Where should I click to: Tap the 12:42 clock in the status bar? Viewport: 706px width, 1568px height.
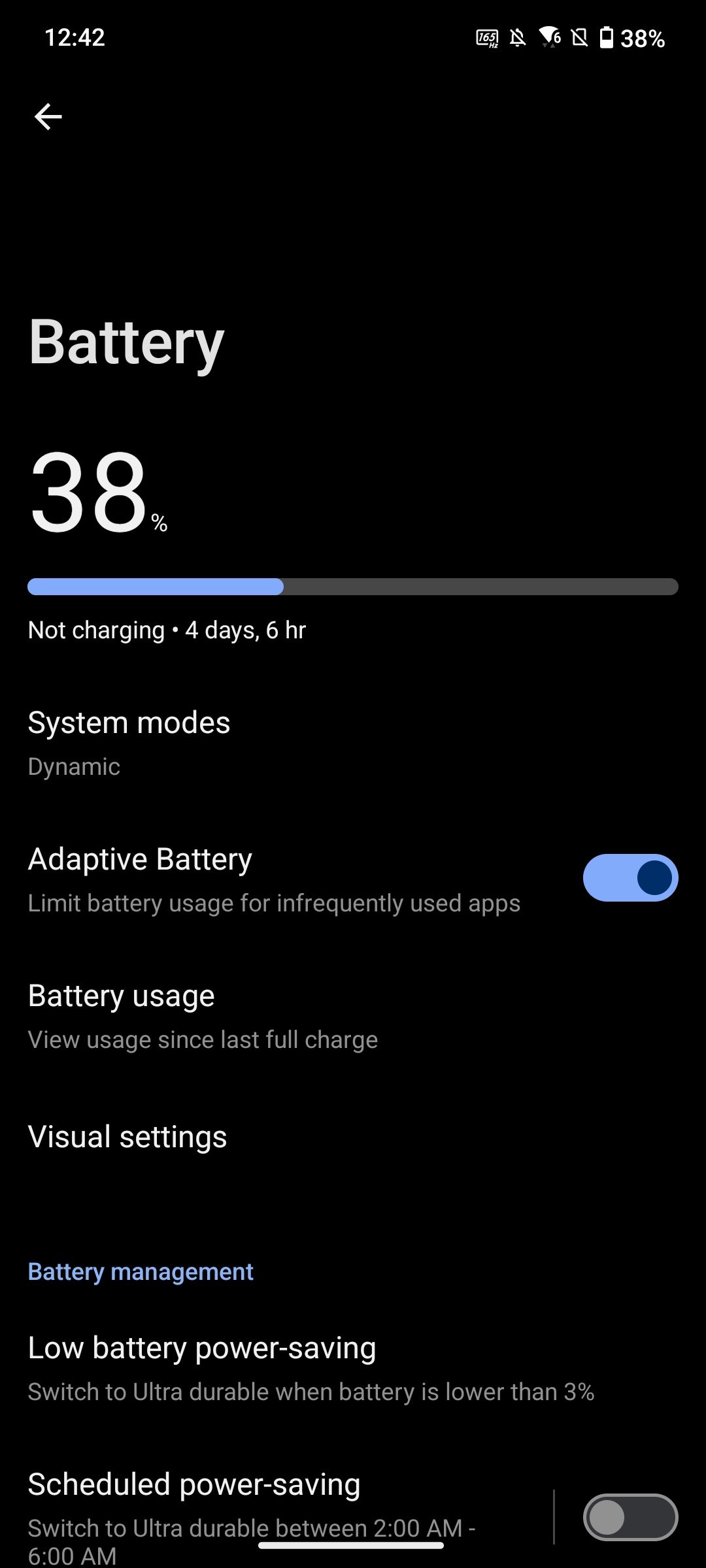74,37
